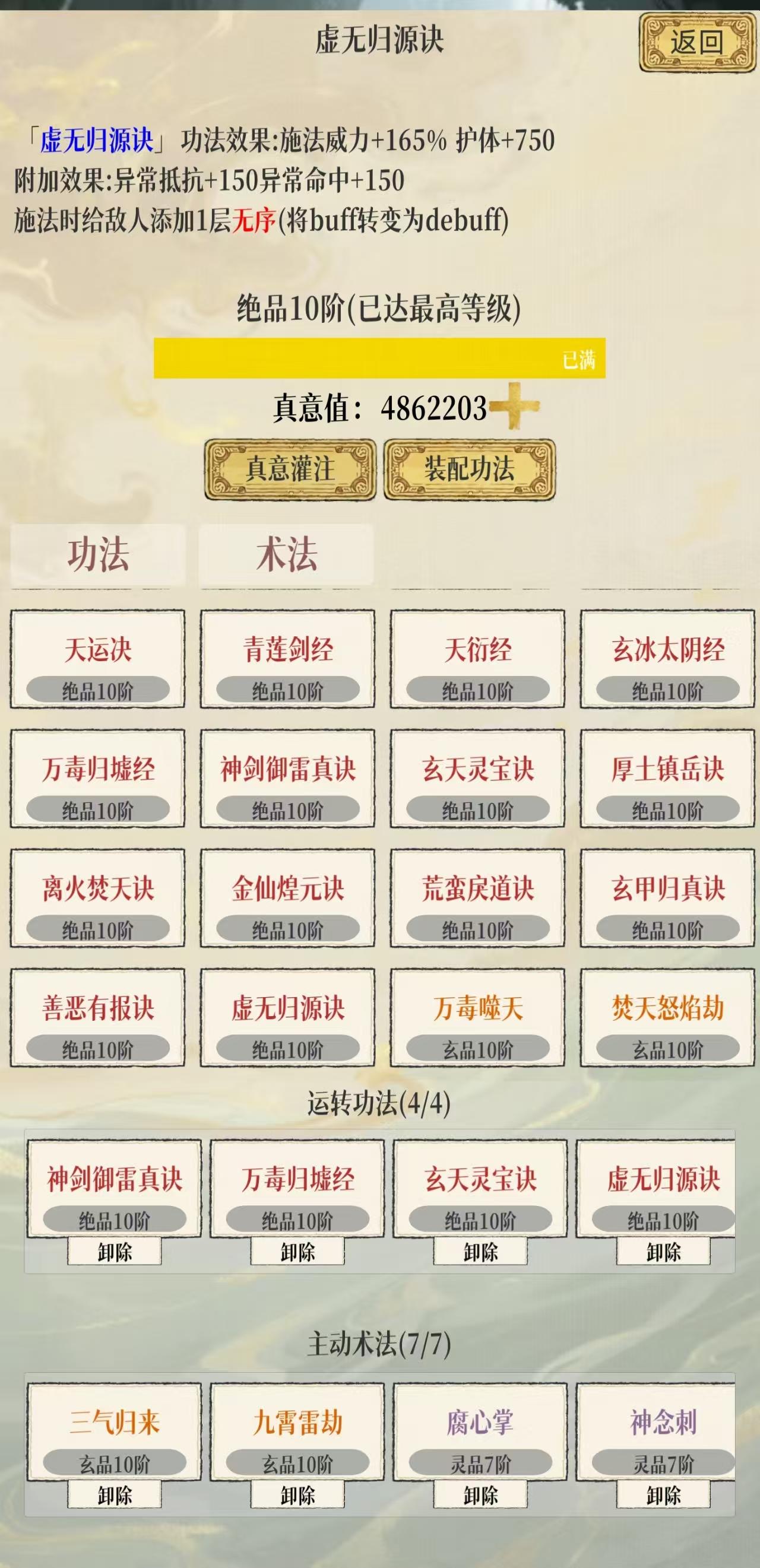Screen dimensions: 760x1568
Task: Open the 离火焚天诀 technique card
Action: [x=97, y=895]
